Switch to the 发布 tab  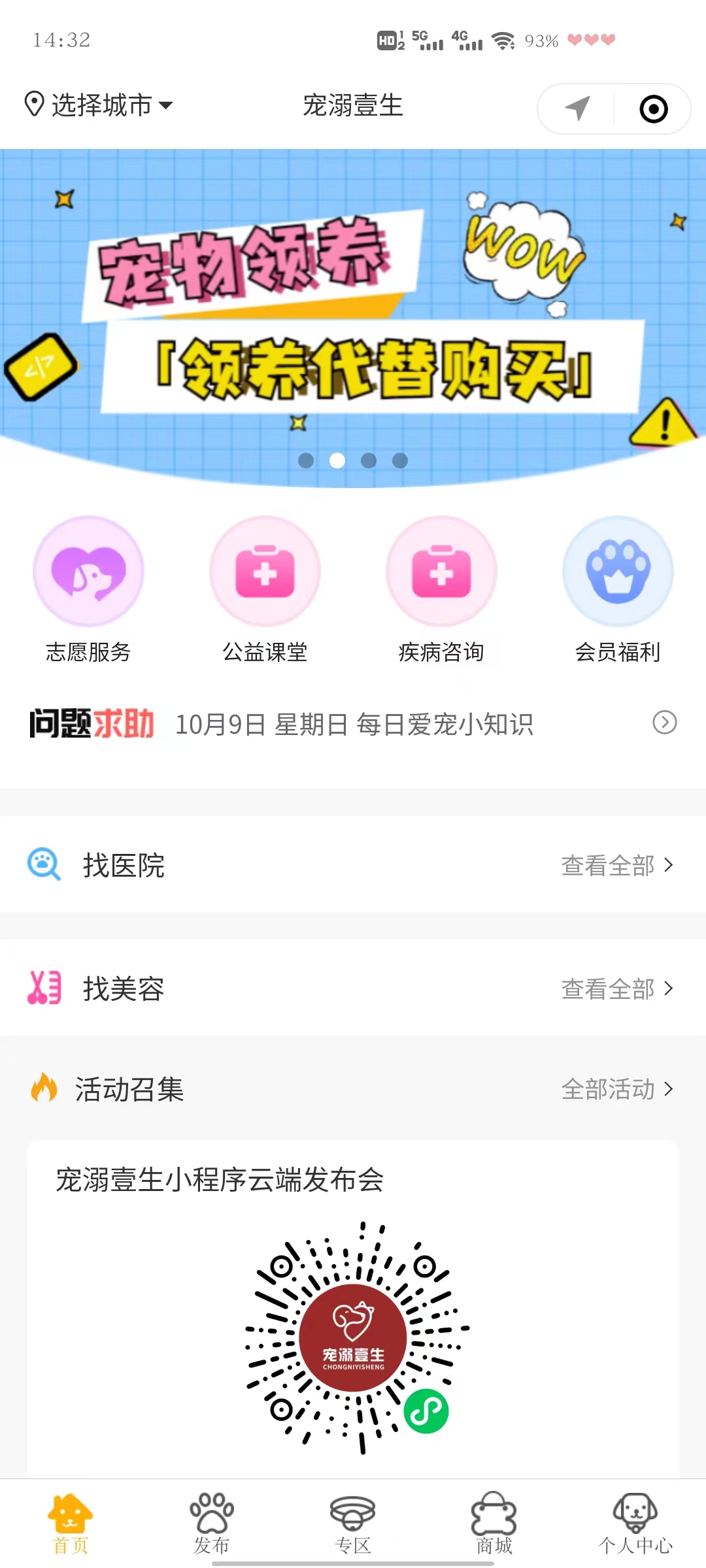pyautogui.click(x=212, y=1524)
